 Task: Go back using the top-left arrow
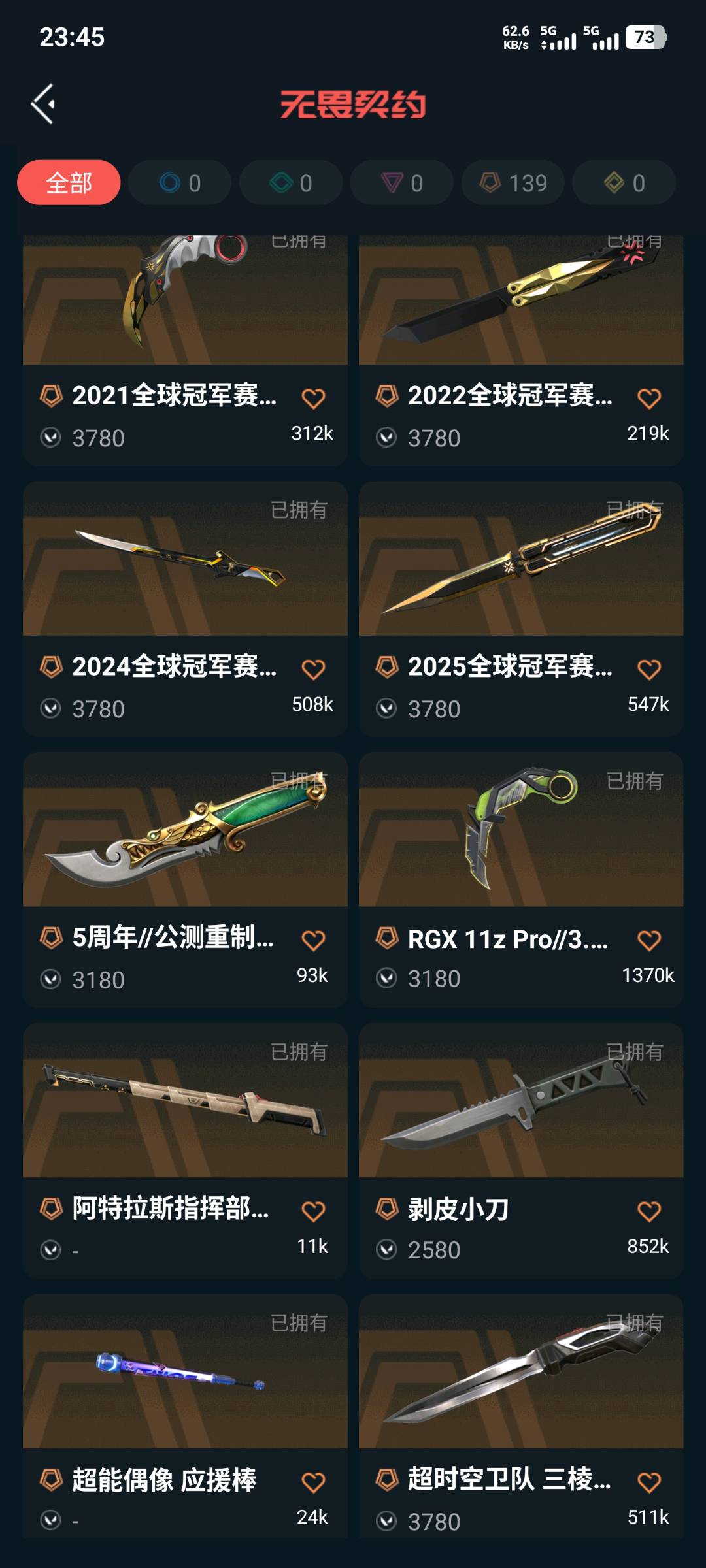click(x=43, y=104)
